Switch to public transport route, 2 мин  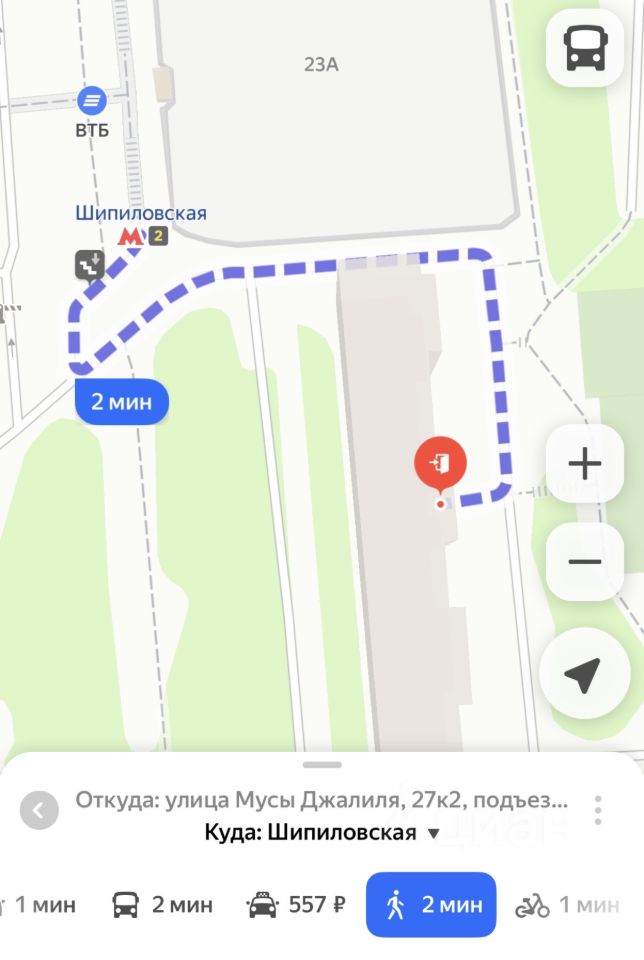pyautogui.click(x=162, y=905)
